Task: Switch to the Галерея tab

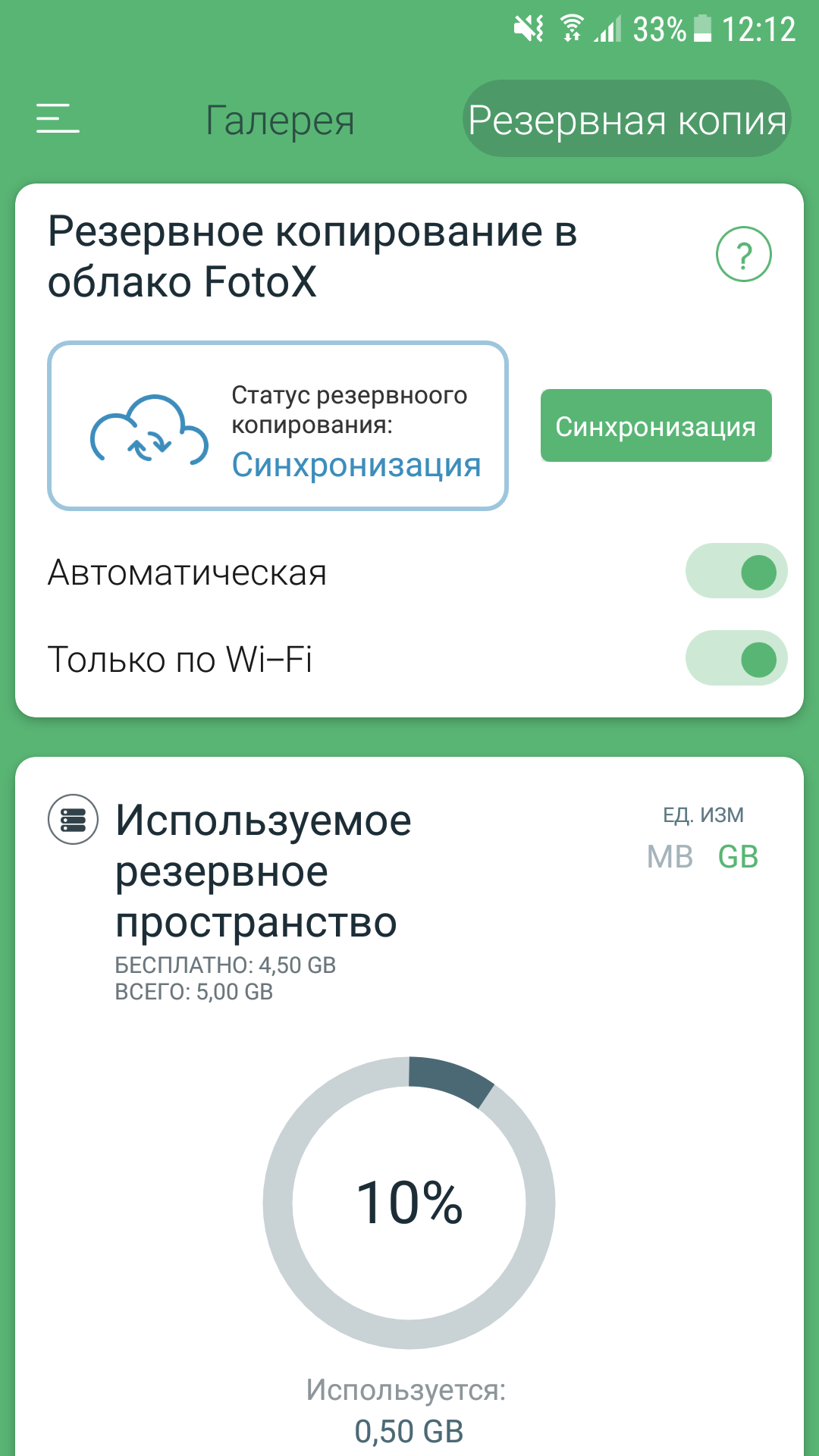Action: [x=280, y=120]
